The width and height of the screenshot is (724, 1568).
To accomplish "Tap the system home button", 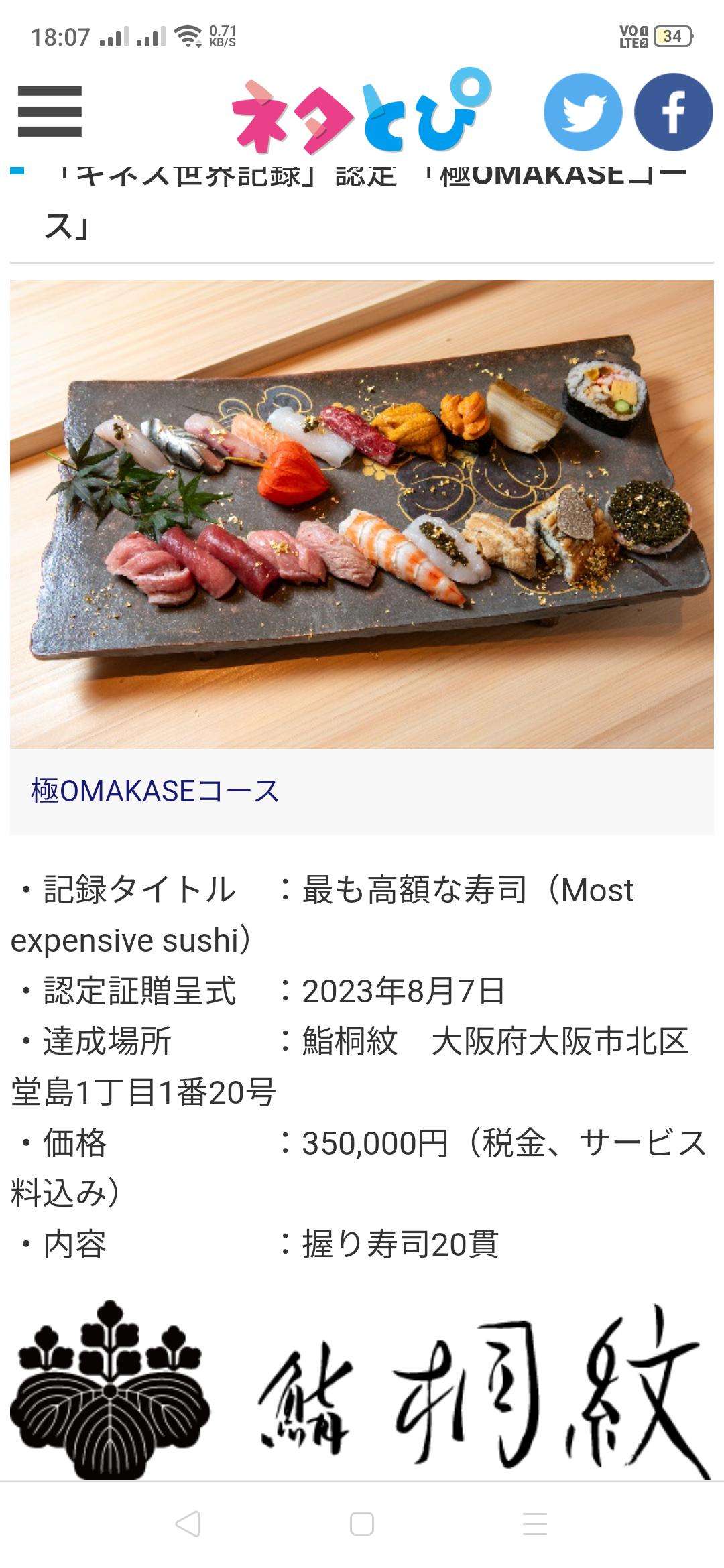I will [x=362, y=1524].
